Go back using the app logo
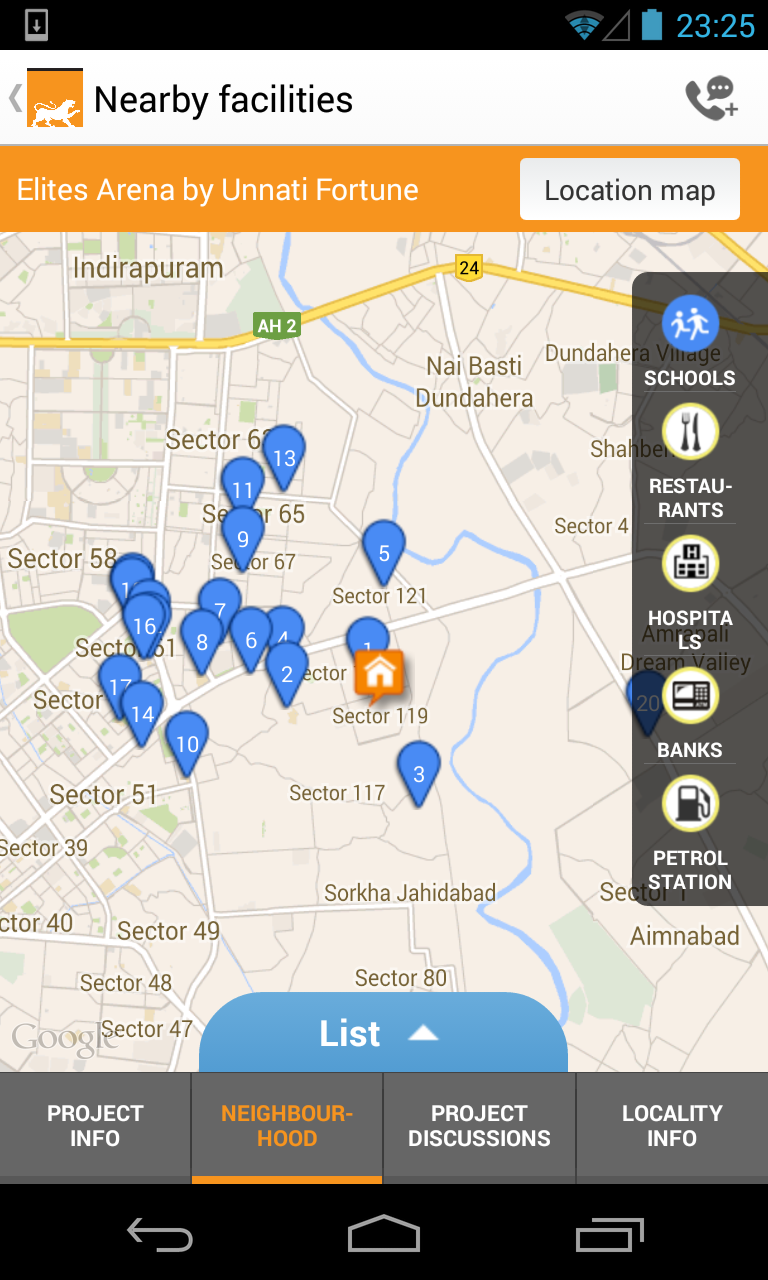The height and width of the screenshot is (1280, 768). point(54,98)
